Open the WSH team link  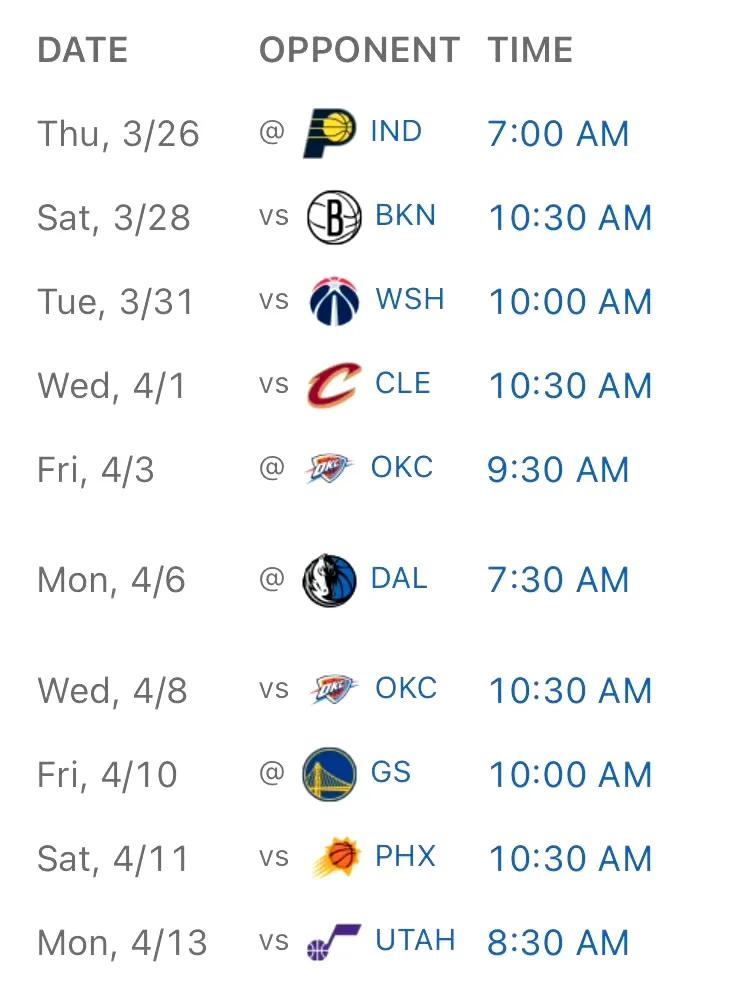pyautogui.click(x=410, y=299)
